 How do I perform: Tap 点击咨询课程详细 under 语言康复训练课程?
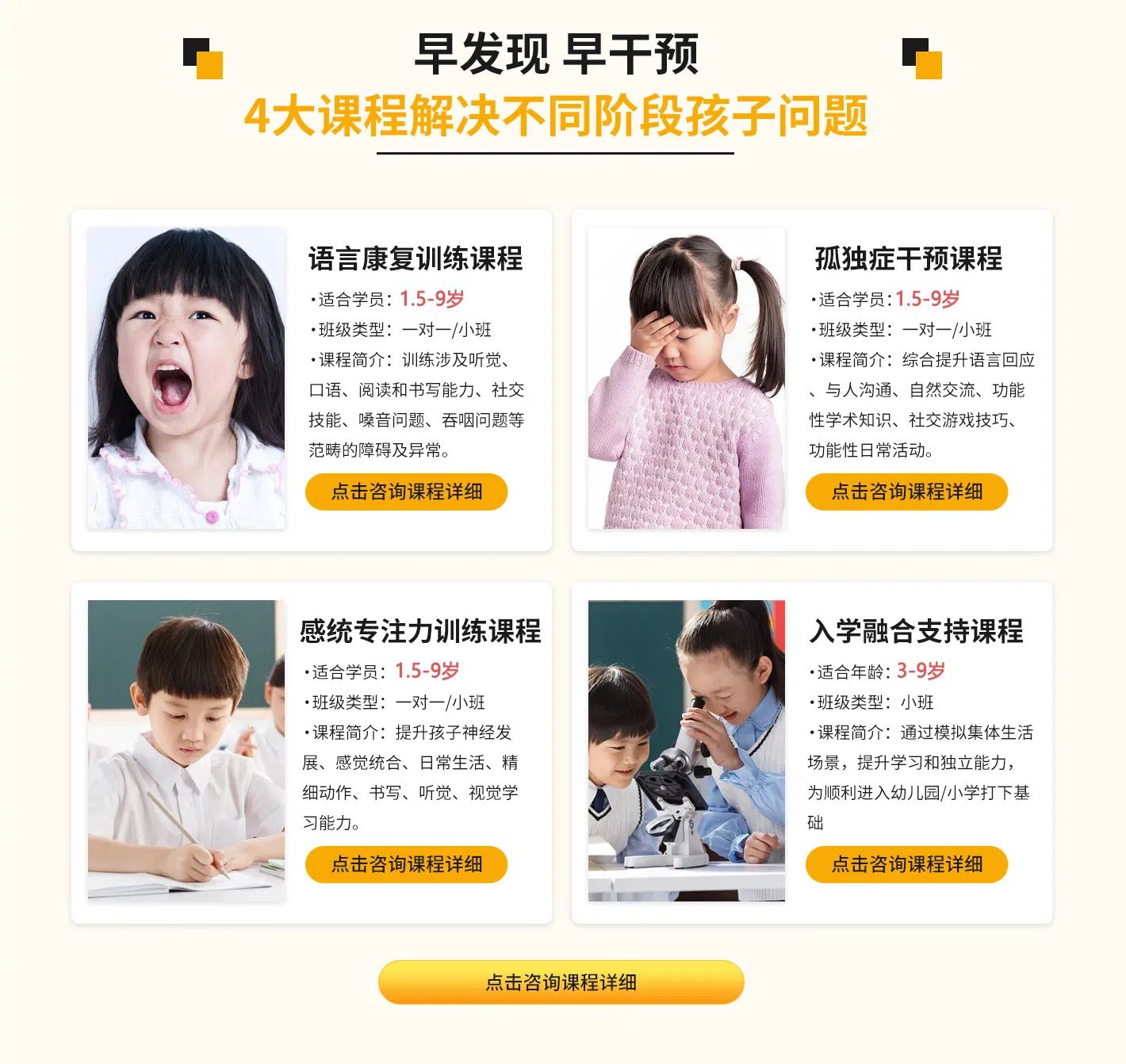point(406,492)
